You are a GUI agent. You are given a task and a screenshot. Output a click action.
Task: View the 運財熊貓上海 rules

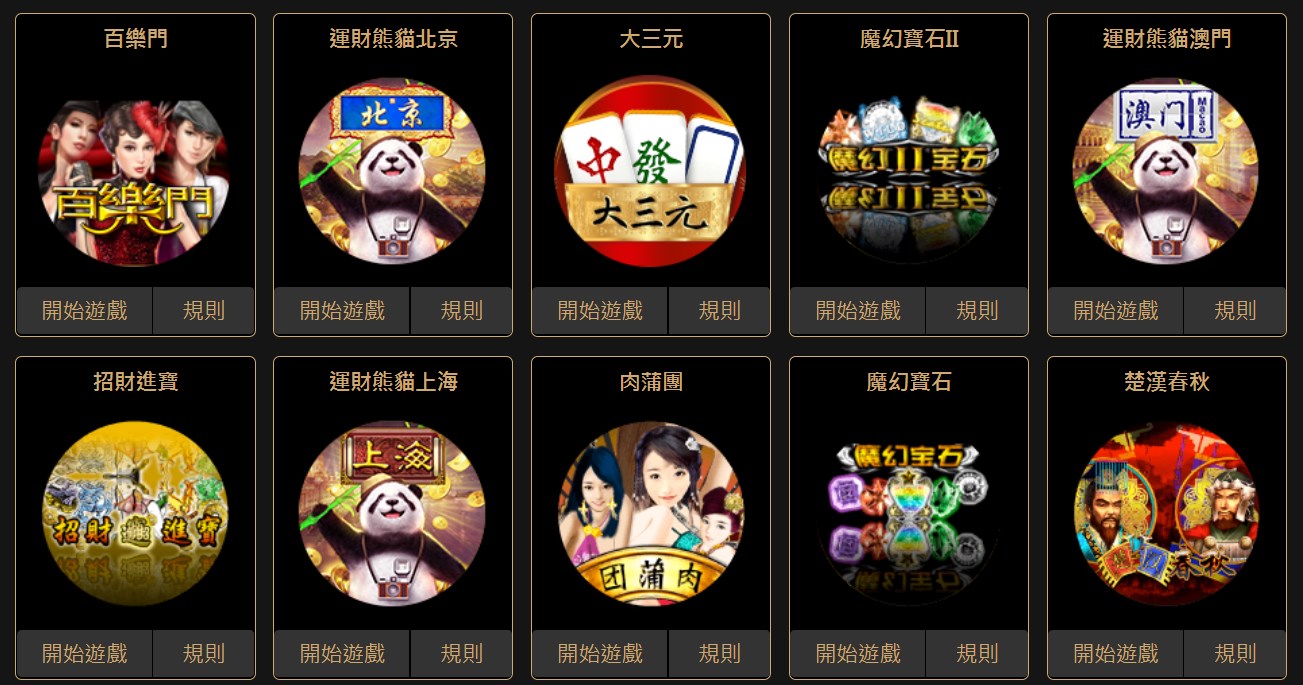point(462,654)
